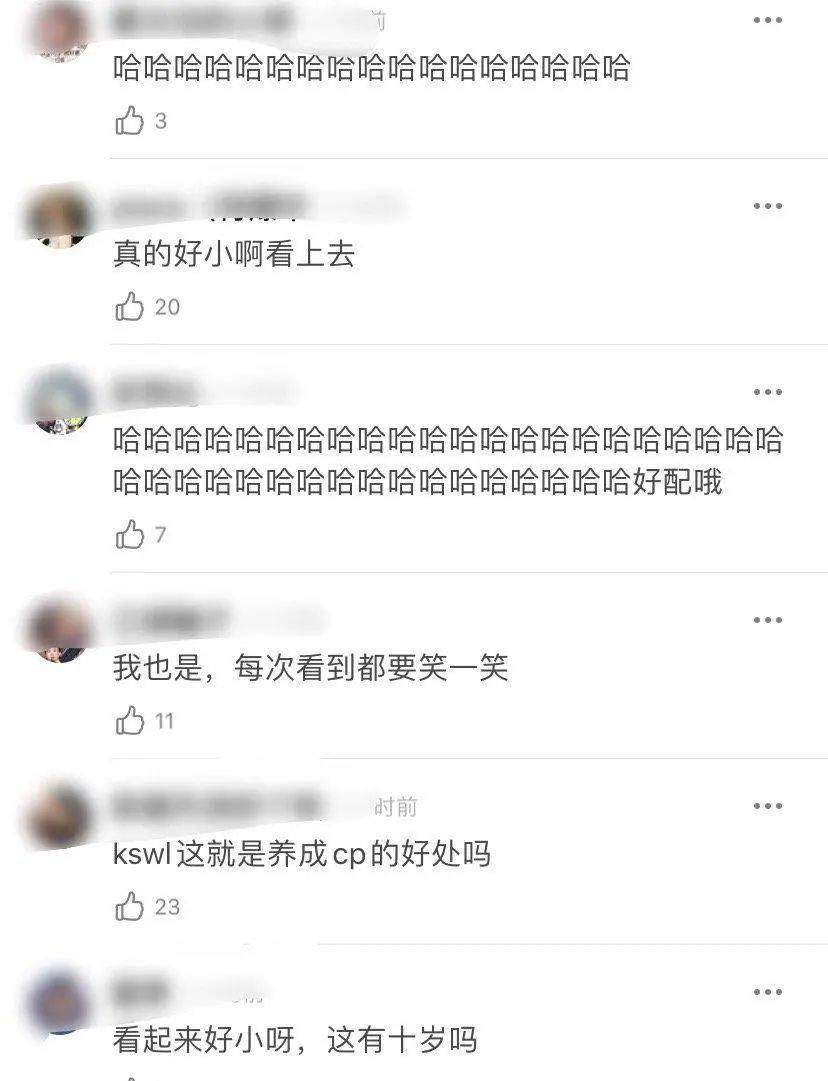Open more options for kswl这就是养成cp的好处吗 comment
The width and height of the screenshot is (828, 1081).
pyautogui.click(x=767, y=806)
